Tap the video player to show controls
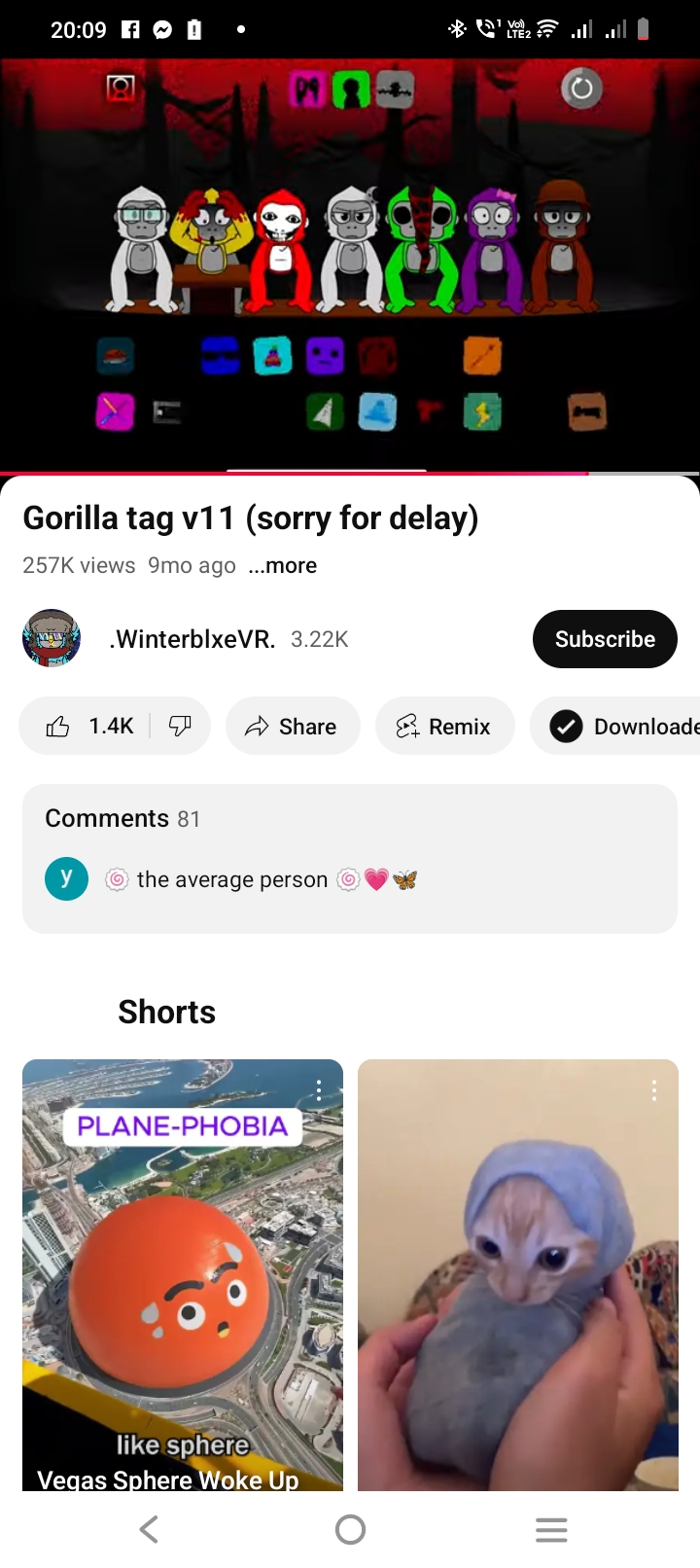This screenshot has height=1568, width=700. [350, 263]
